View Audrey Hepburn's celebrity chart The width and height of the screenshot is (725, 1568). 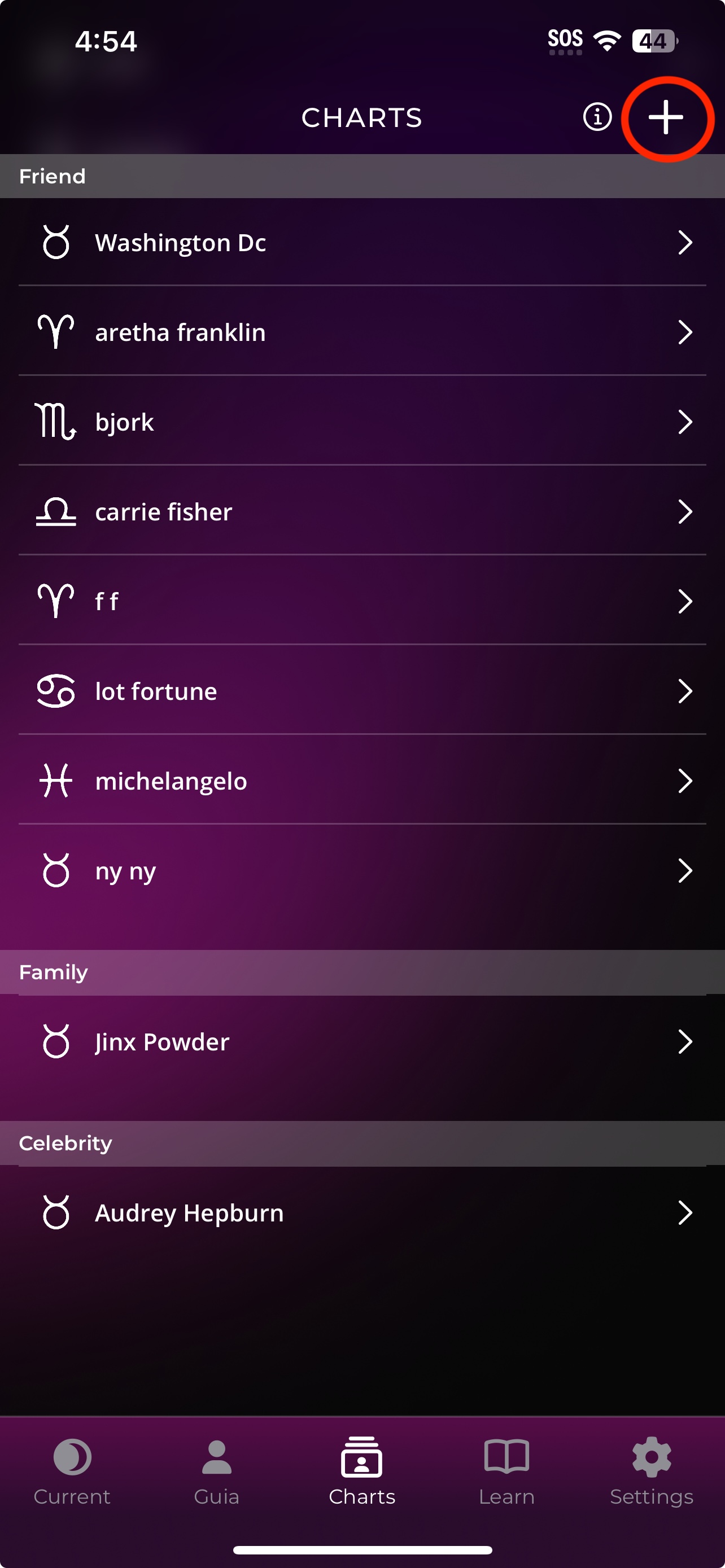point(362,1212)
